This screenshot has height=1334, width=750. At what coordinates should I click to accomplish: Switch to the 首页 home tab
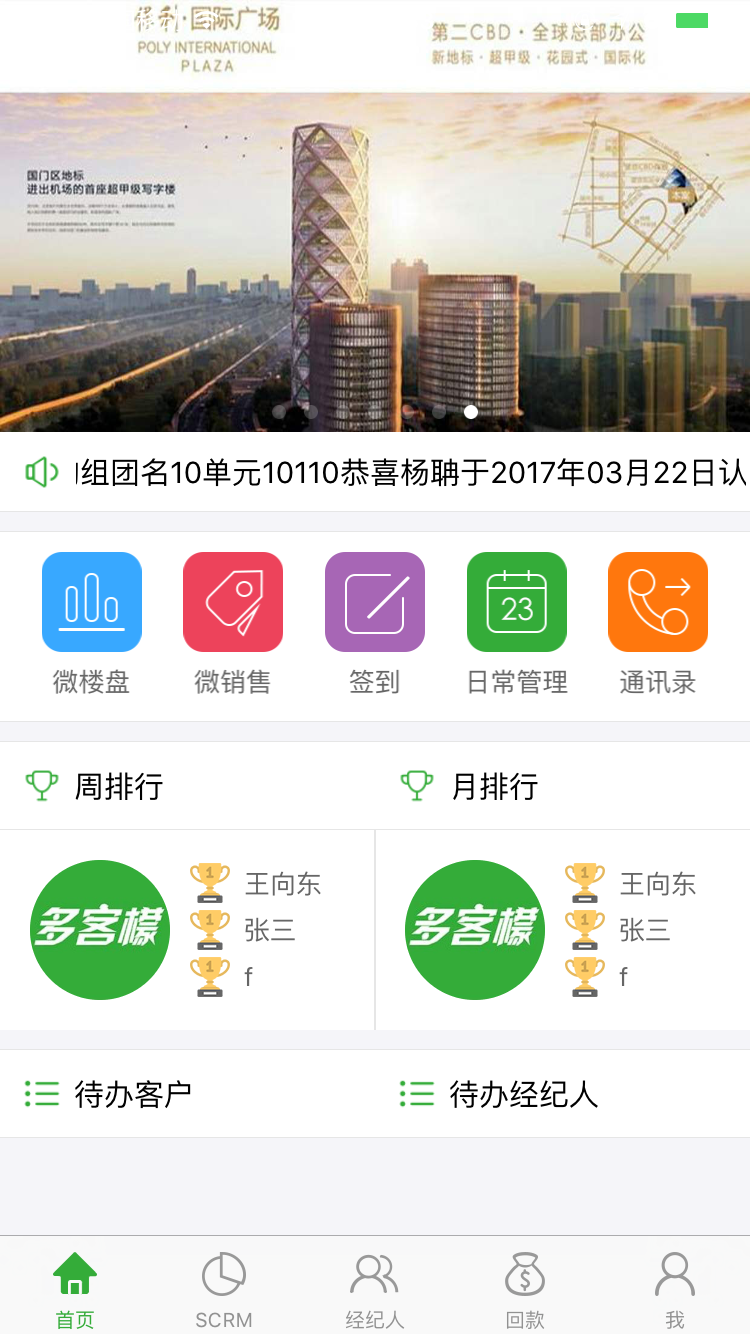pos(75,1288)
